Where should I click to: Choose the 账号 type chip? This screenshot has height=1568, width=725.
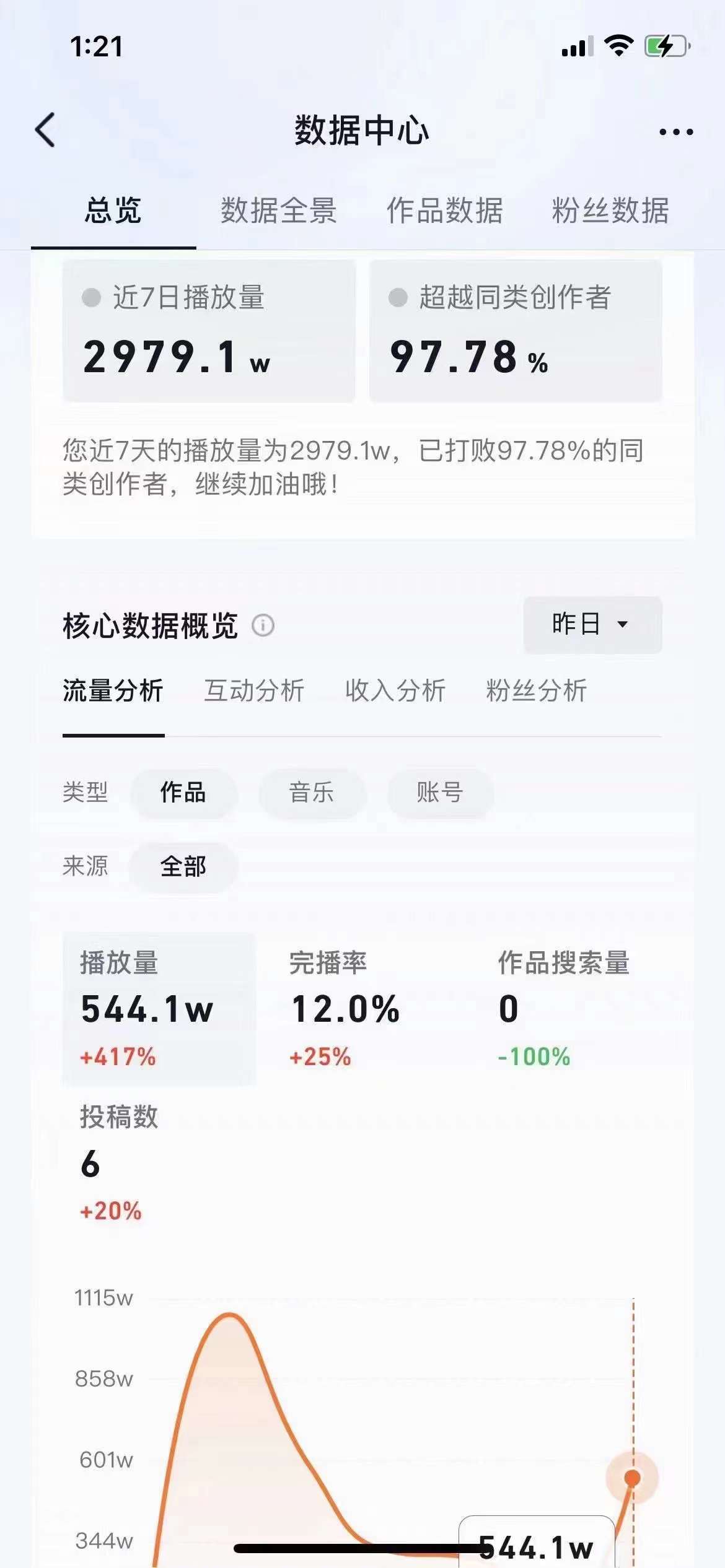click(440, 792)
